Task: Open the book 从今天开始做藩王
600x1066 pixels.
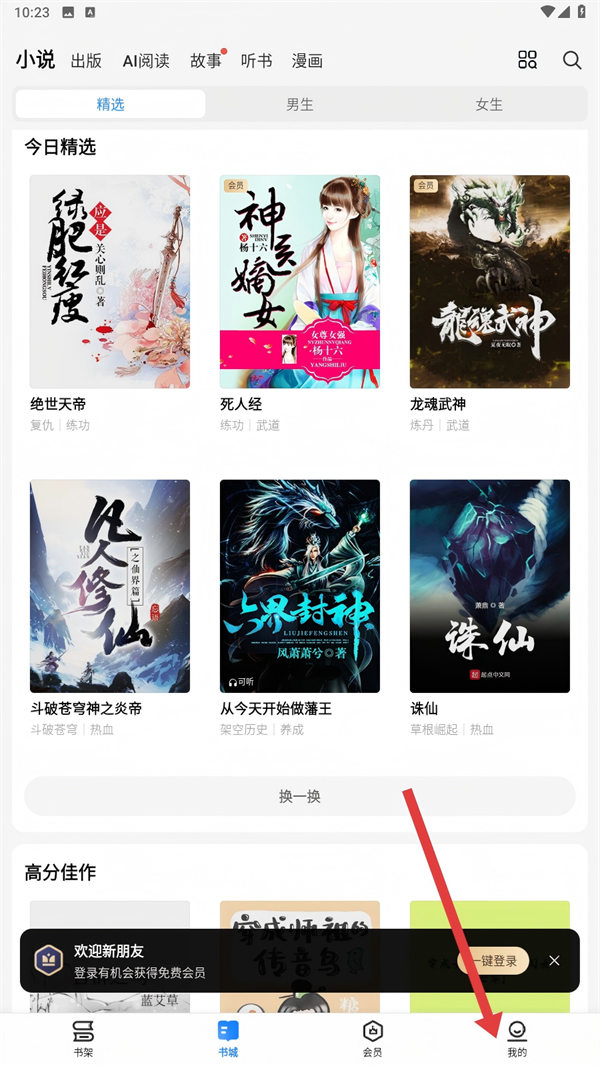Action: coord(300,586)
